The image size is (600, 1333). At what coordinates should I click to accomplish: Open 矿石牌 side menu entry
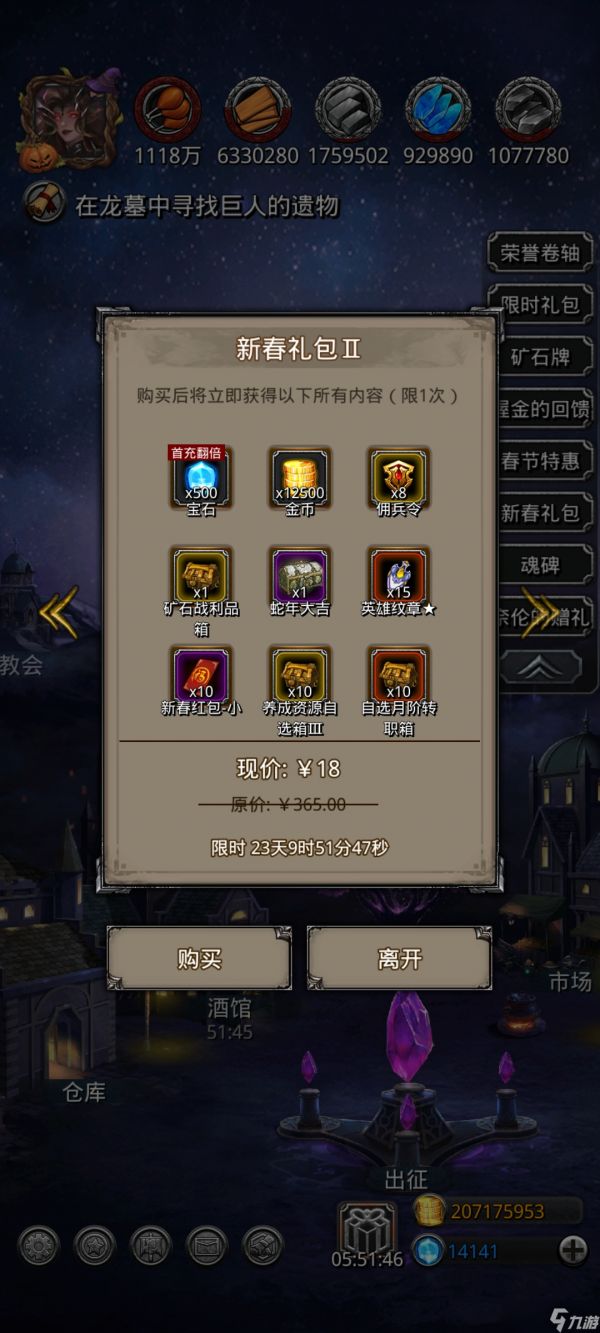click(540, 356)
